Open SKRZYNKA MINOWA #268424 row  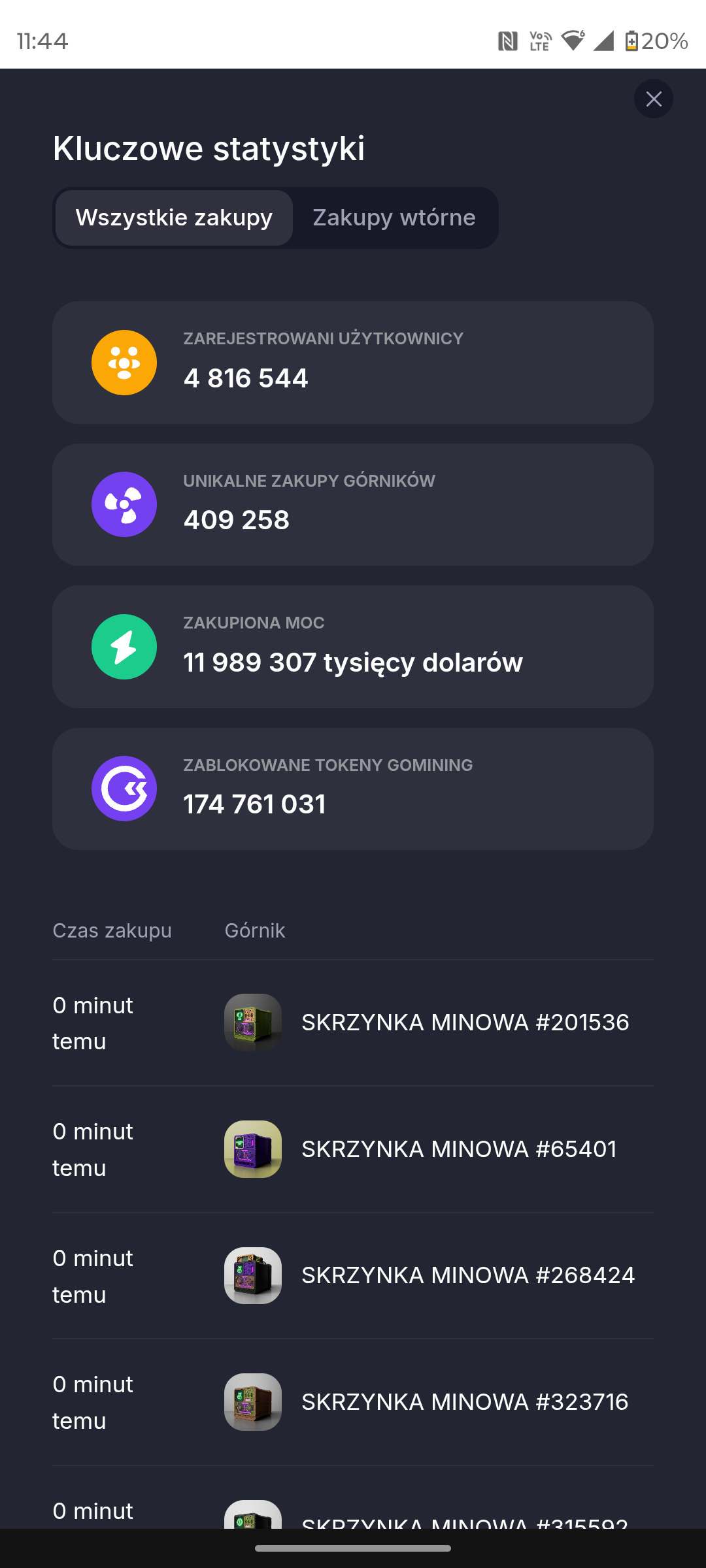(467, 1275)
